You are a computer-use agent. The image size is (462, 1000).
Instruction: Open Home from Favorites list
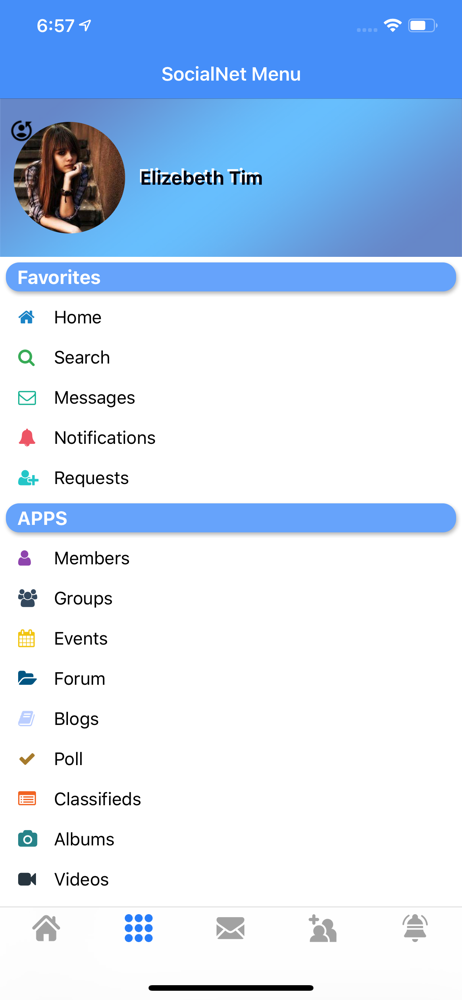[x=231, y=317]
